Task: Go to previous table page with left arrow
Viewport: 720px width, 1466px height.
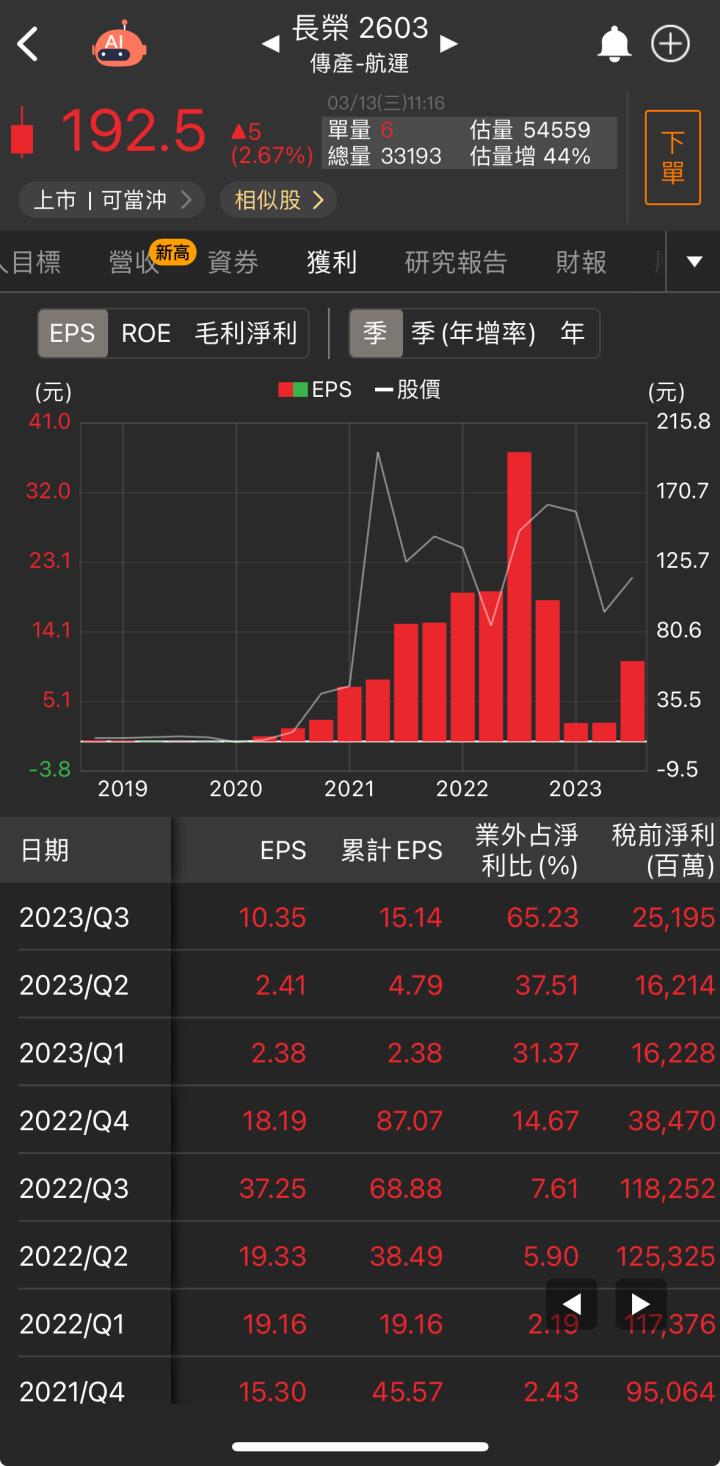Action: click(x=572, y=1304)
